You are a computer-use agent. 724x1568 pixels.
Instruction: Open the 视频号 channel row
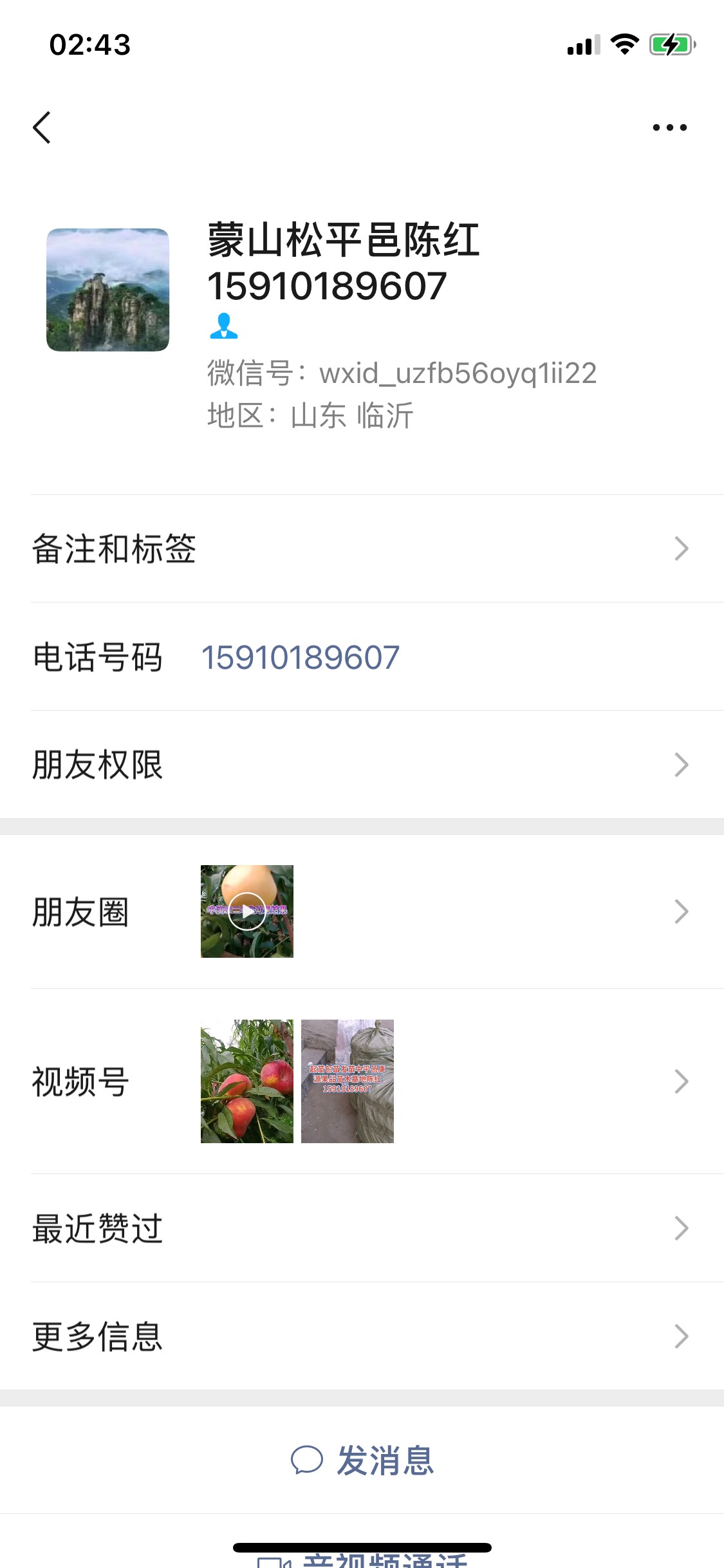tap(362, 1081)
